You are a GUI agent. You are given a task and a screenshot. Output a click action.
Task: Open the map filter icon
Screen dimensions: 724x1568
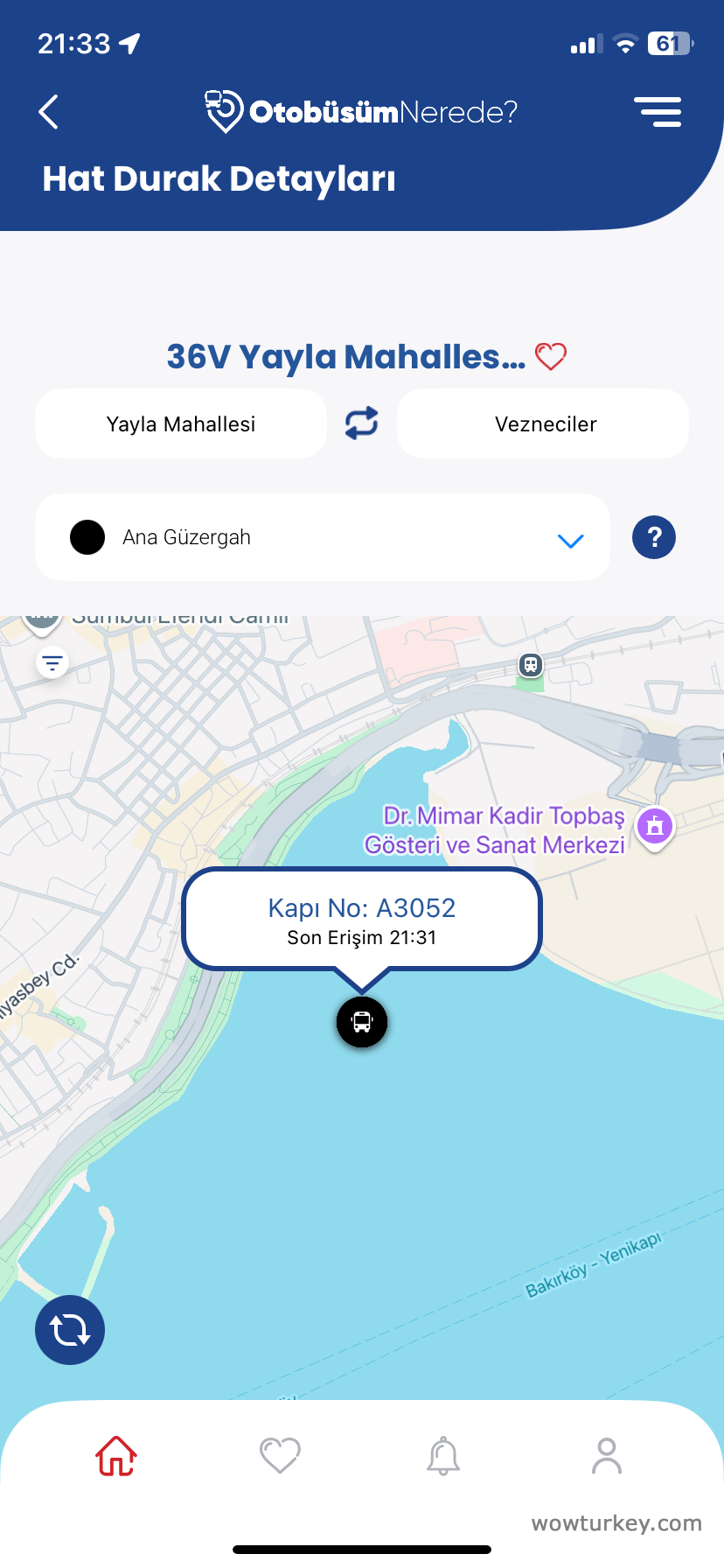[52, 663]
